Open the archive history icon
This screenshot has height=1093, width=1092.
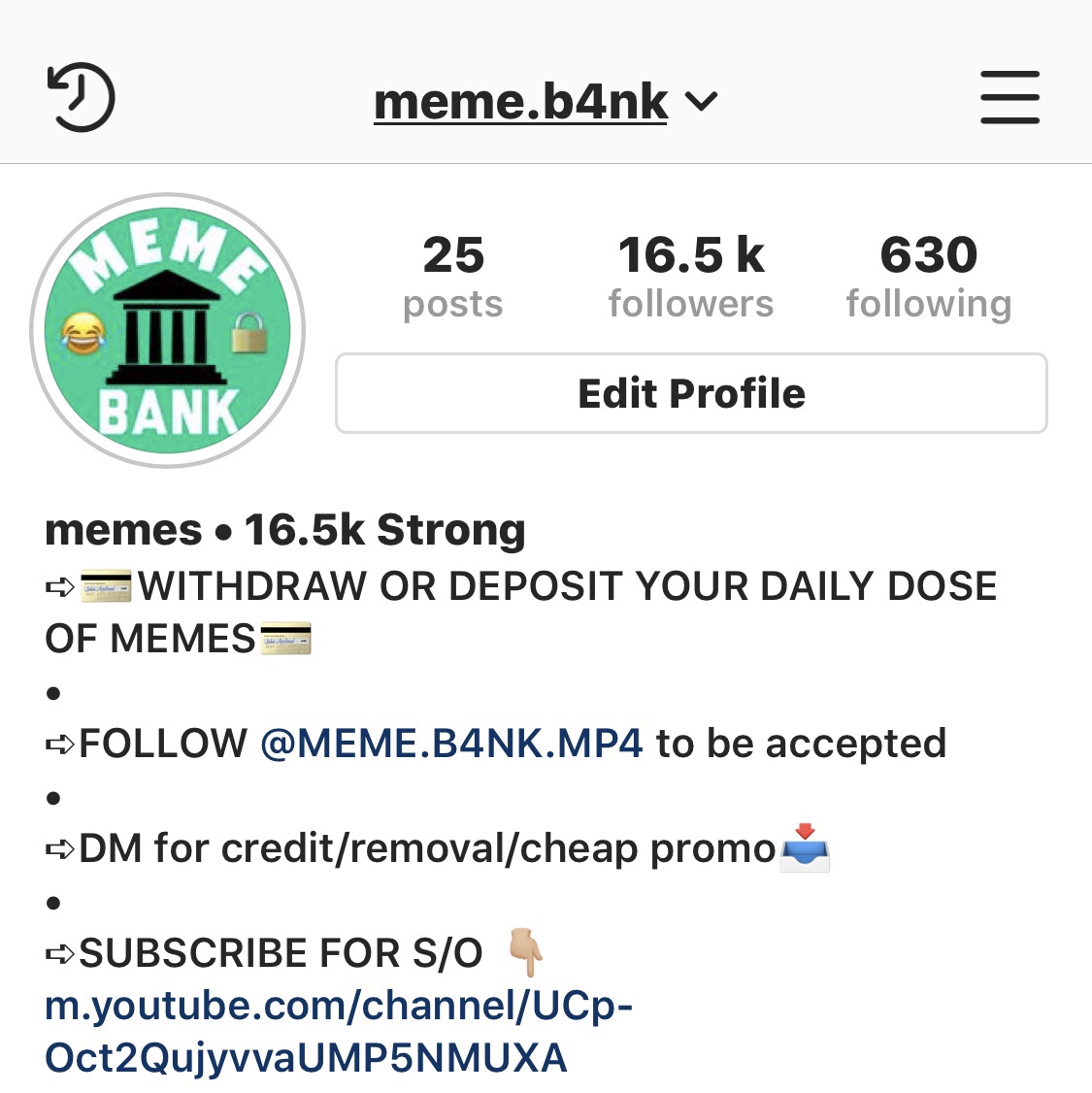[82, 97]
